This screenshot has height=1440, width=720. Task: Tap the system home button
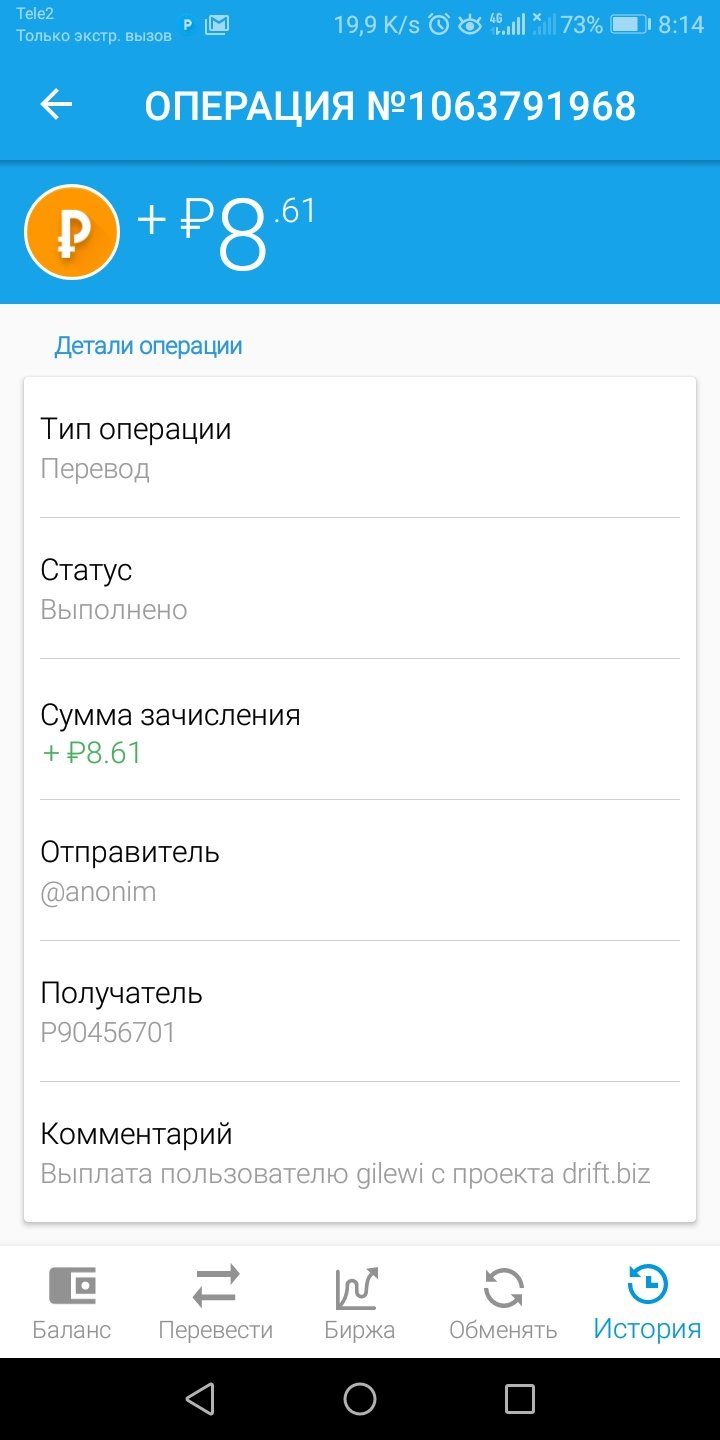click(360, 1399)
